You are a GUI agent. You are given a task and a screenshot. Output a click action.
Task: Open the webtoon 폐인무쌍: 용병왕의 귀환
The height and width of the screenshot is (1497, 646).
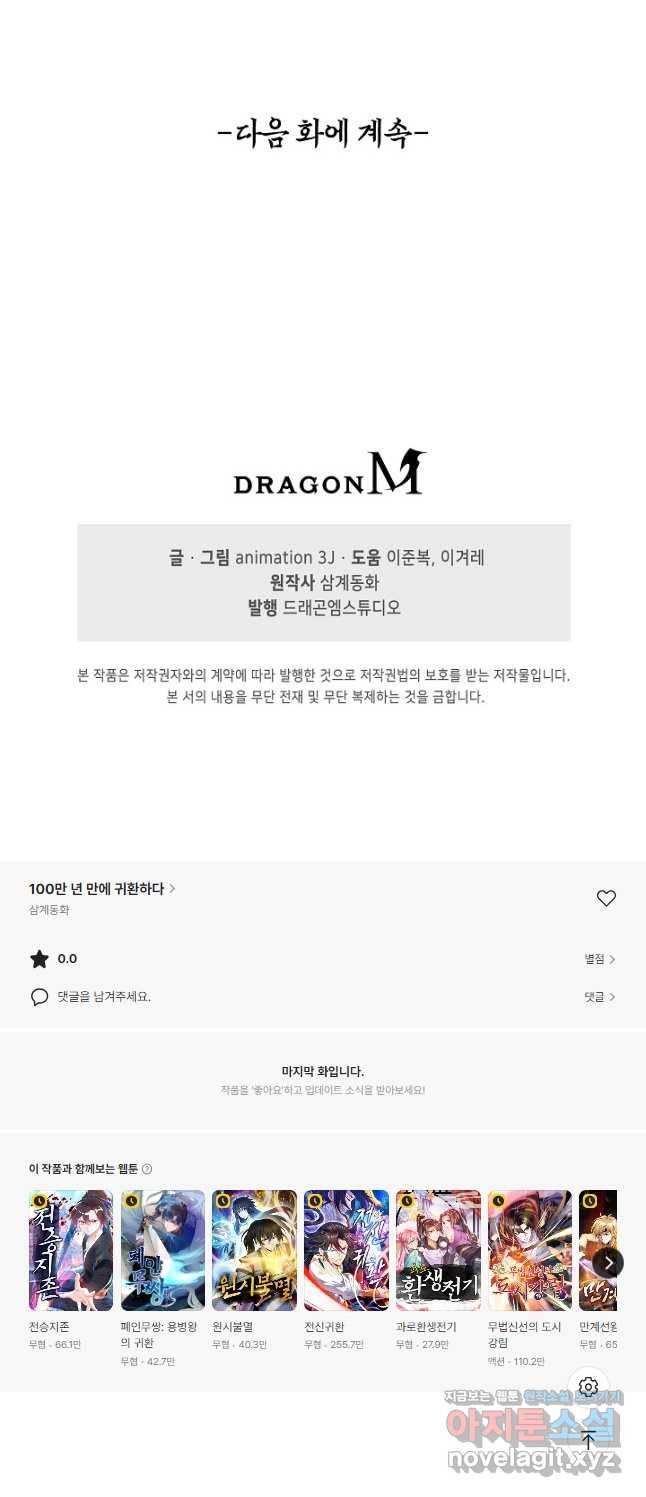coord(163,1250)
